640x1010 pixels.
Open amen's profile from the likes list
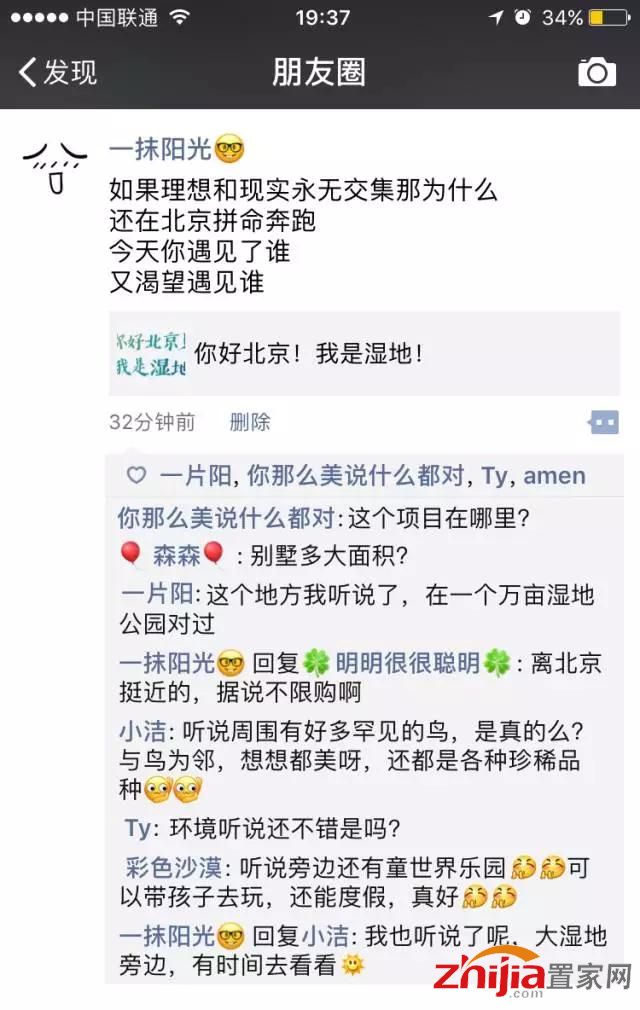point(554,476)
